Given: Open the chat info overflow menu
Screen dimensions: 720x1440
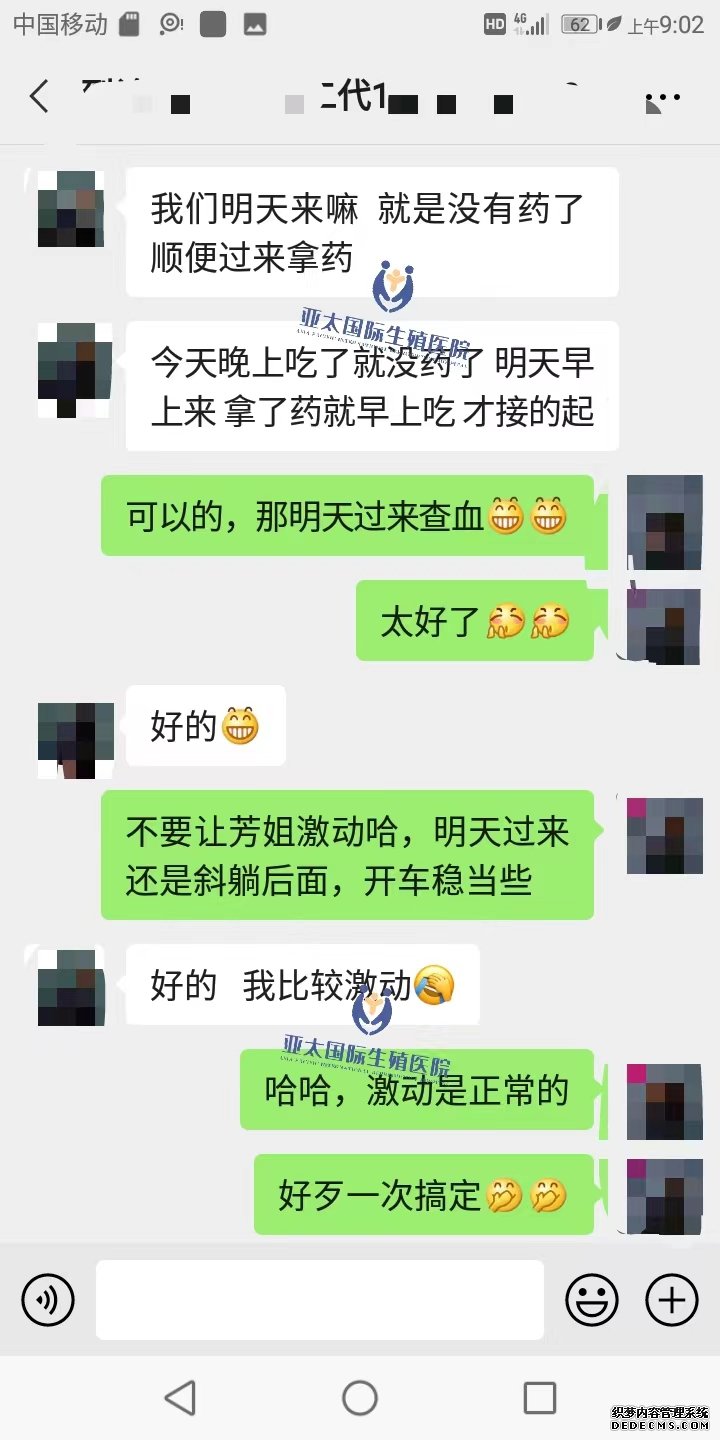Looking at the screenshot, I should click(x=663, y=99).
